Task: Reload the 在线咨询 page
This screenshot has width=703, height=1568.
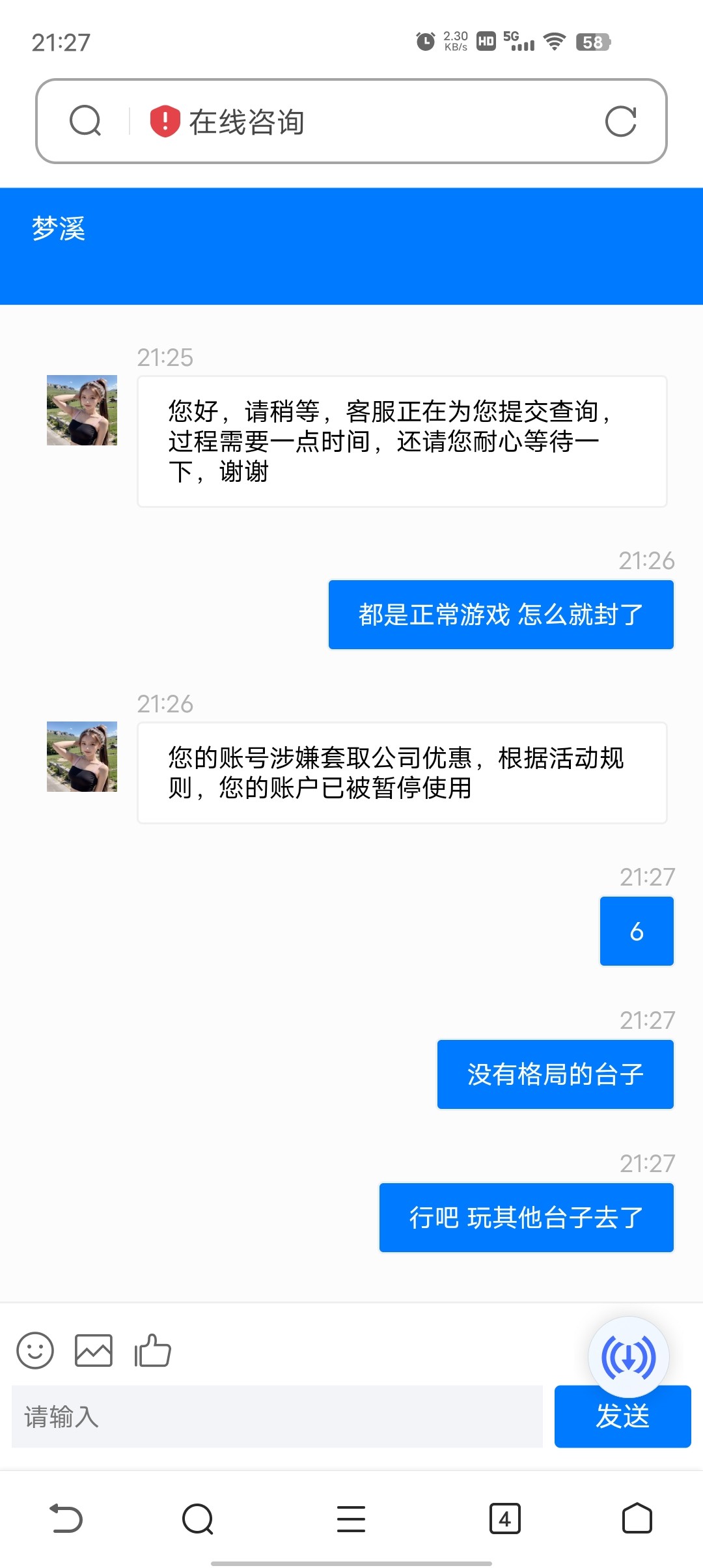Action: (x=620, y=121)
